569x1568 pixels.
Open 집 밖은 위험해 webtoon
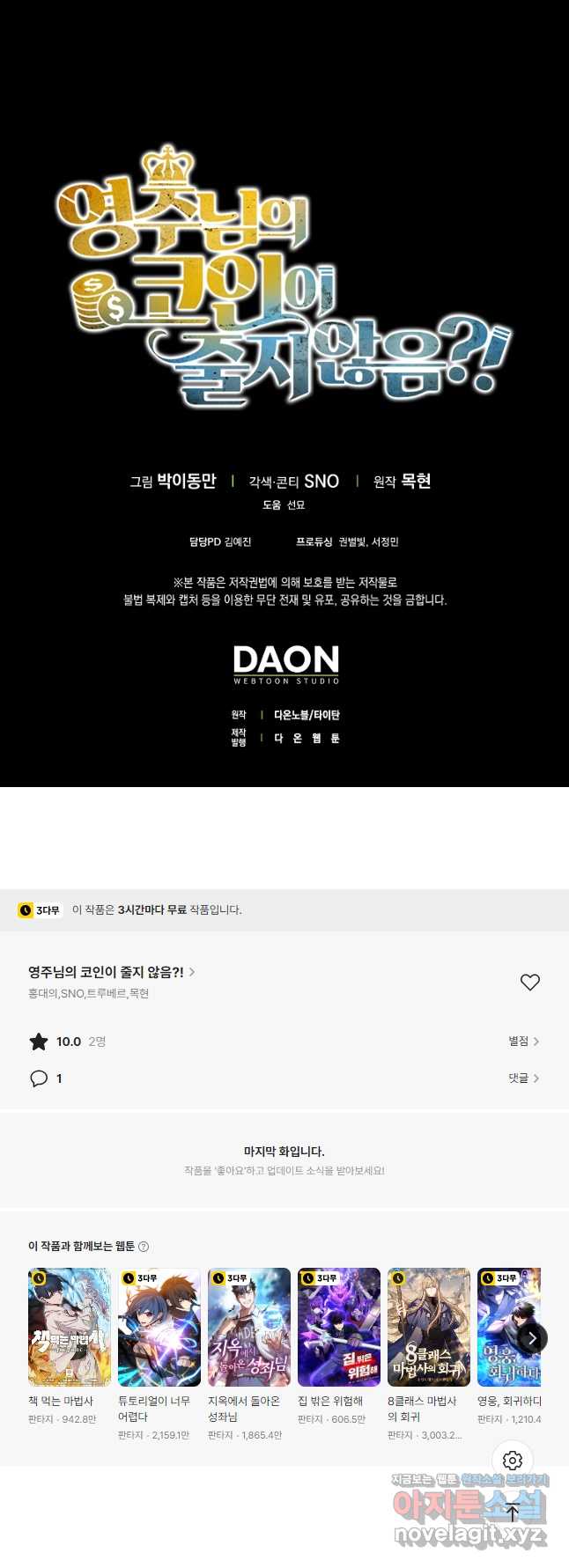click(339, 1327)
